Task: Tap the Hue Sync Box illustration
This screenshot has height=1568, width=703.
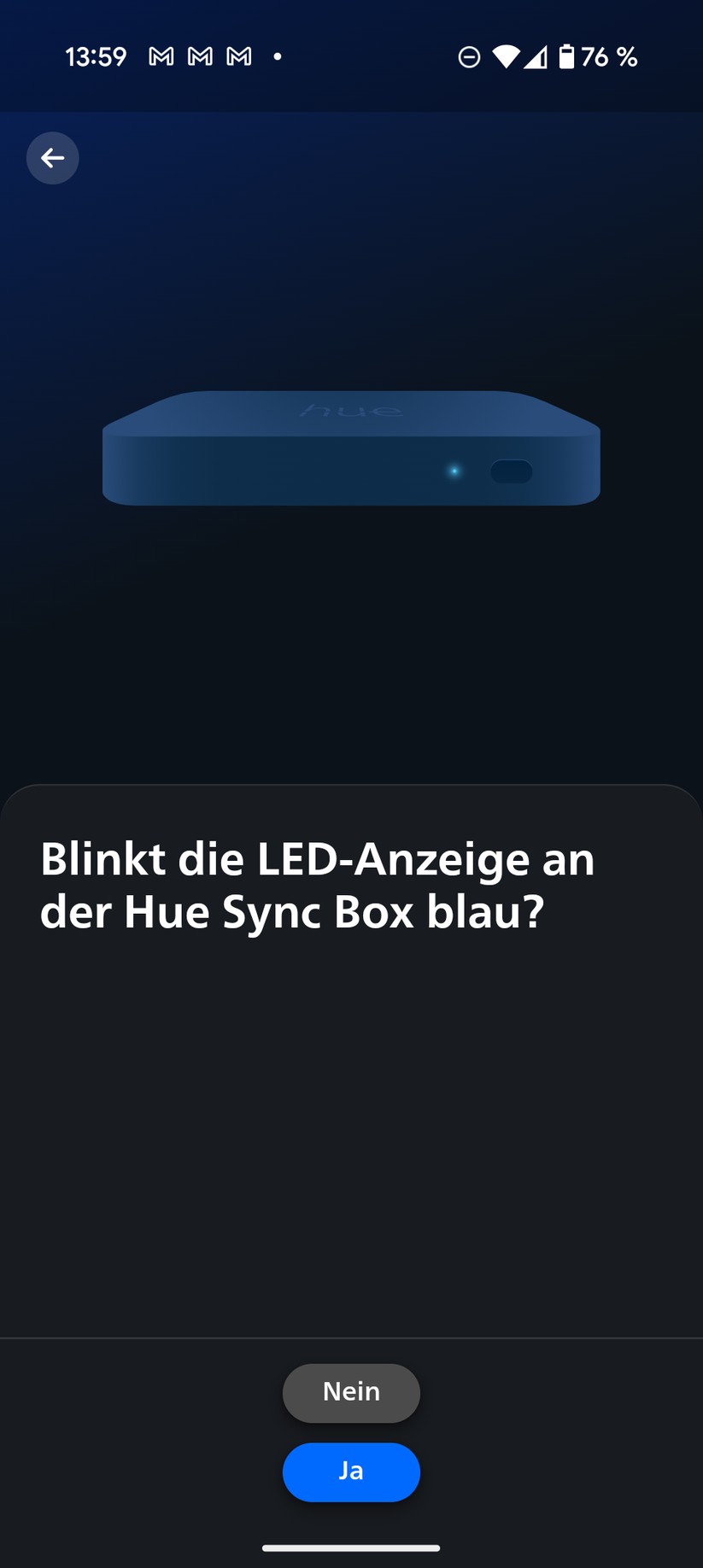Action: pos(350,448)
